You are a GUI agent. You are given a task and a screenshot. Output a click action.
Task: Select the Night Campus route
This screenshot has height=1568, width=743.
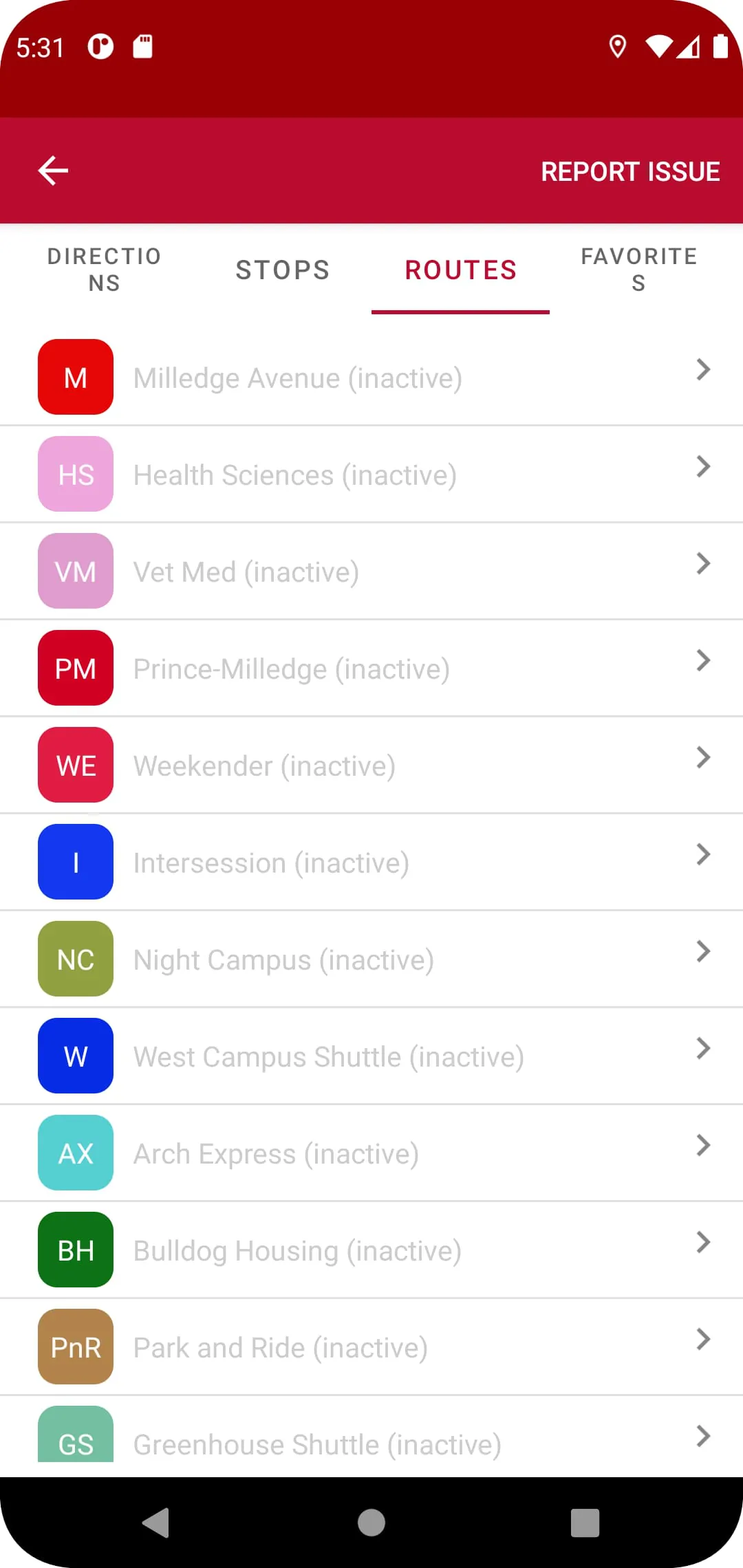pos(371,959)
